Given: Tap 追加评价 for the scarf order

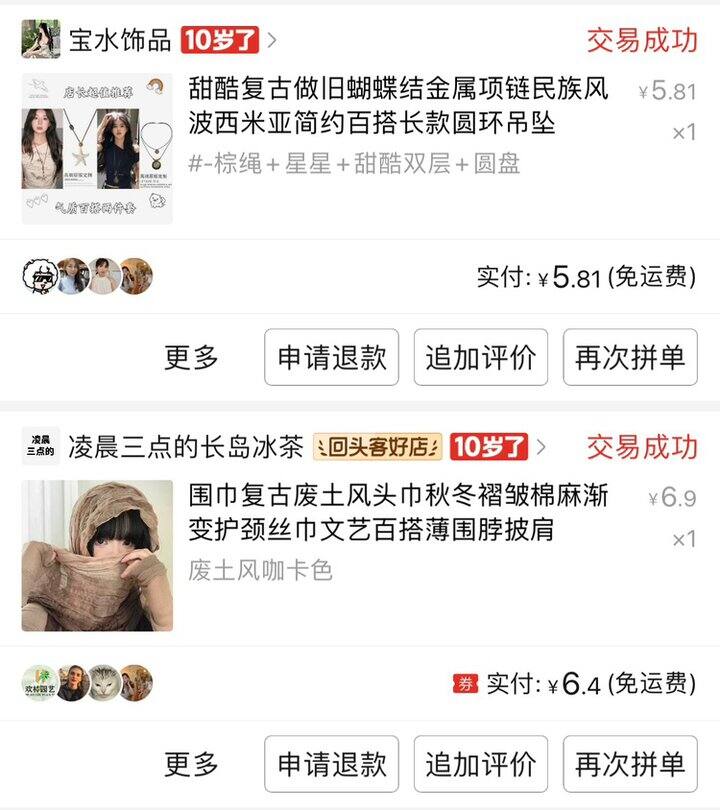Looking at the screenshot, I should pos(481,765).
